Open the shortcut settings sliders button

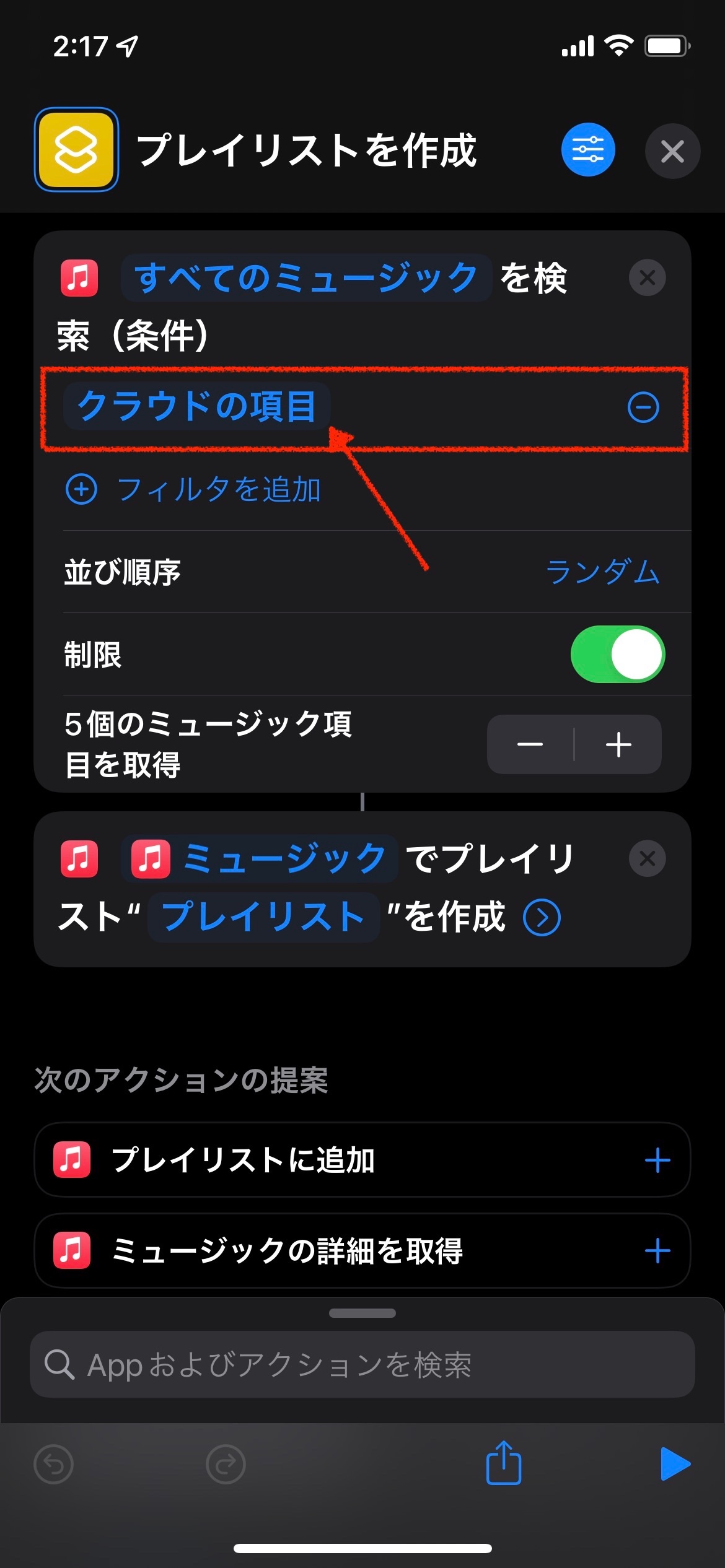pos(587,150)
